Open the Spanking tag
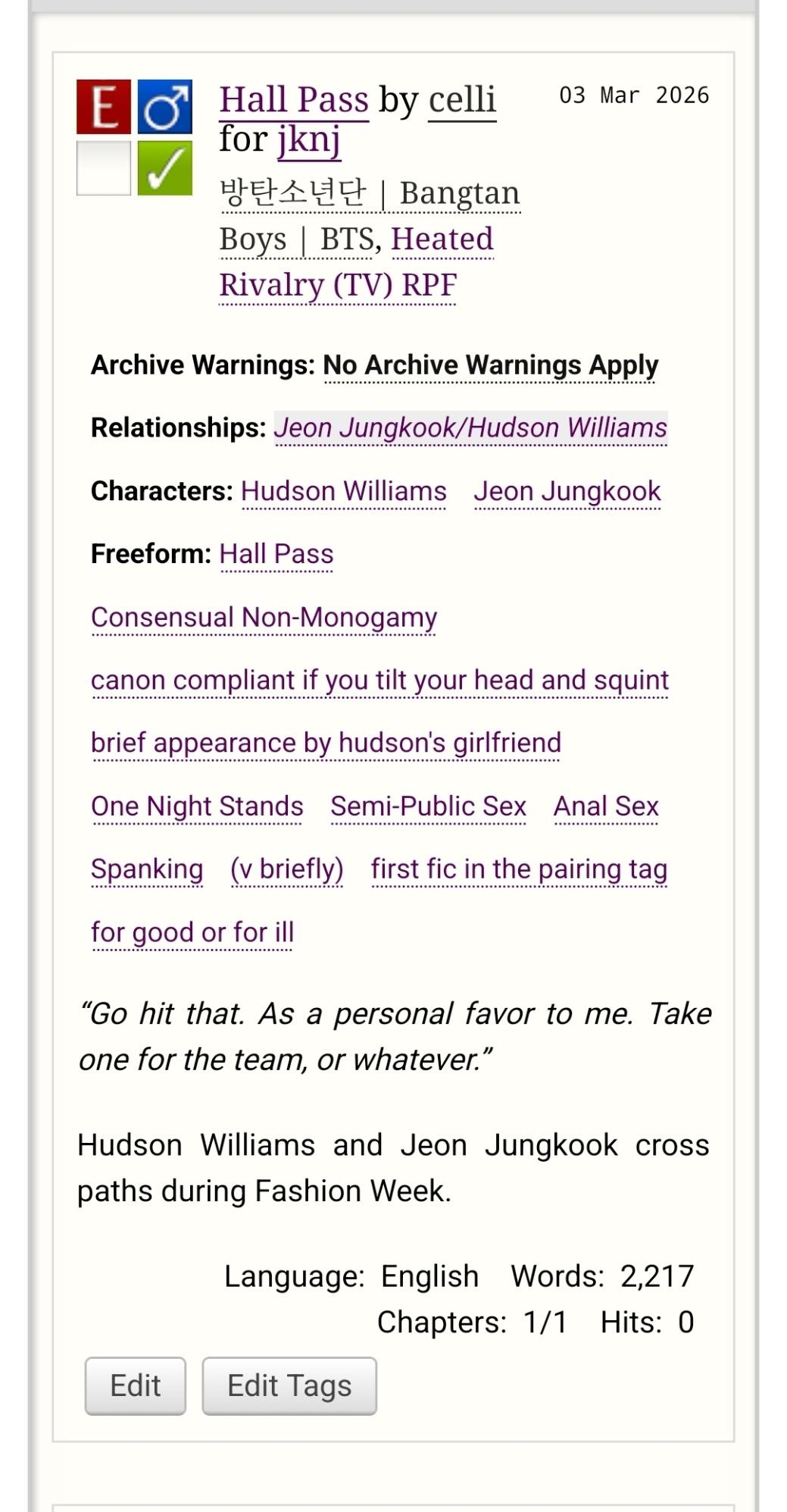Image resolution: width=787 pixels, height=1512 pixels. [147, 869]
